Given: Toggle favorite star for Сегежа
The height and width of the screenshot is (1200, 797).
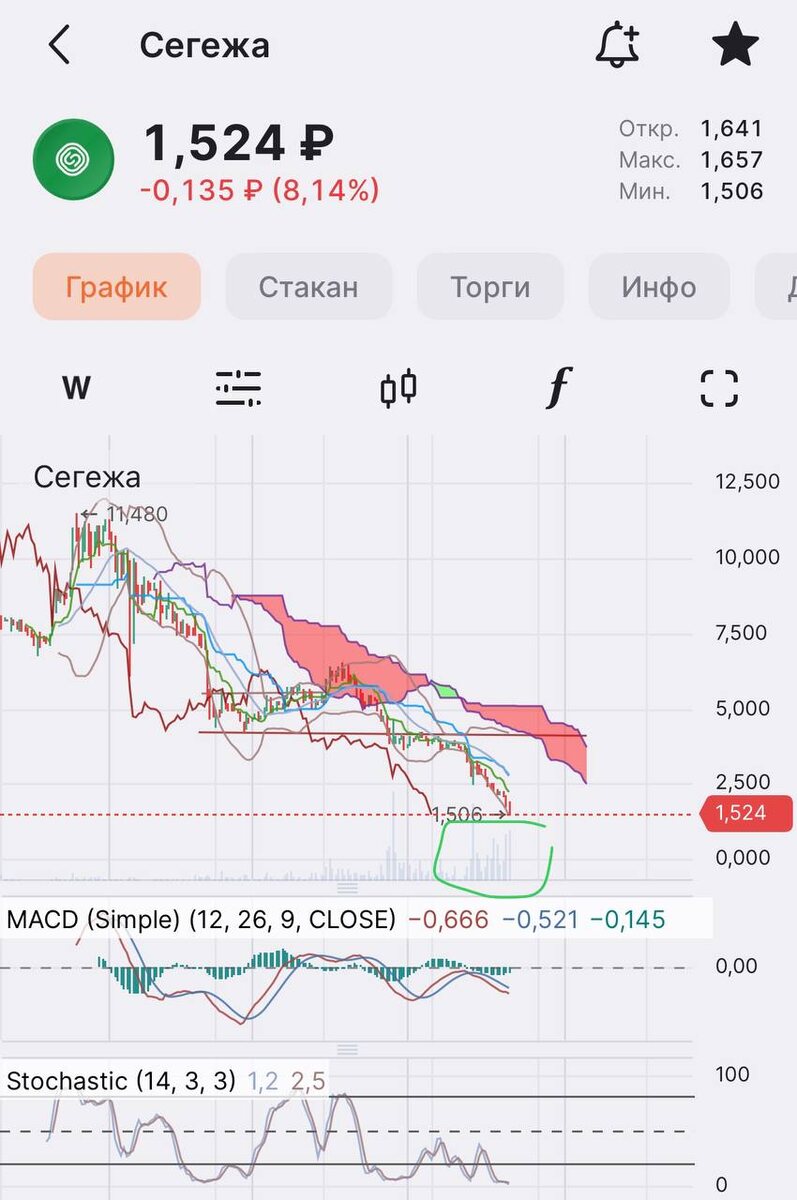Looking at the screenshot, I should coord(735,46).
